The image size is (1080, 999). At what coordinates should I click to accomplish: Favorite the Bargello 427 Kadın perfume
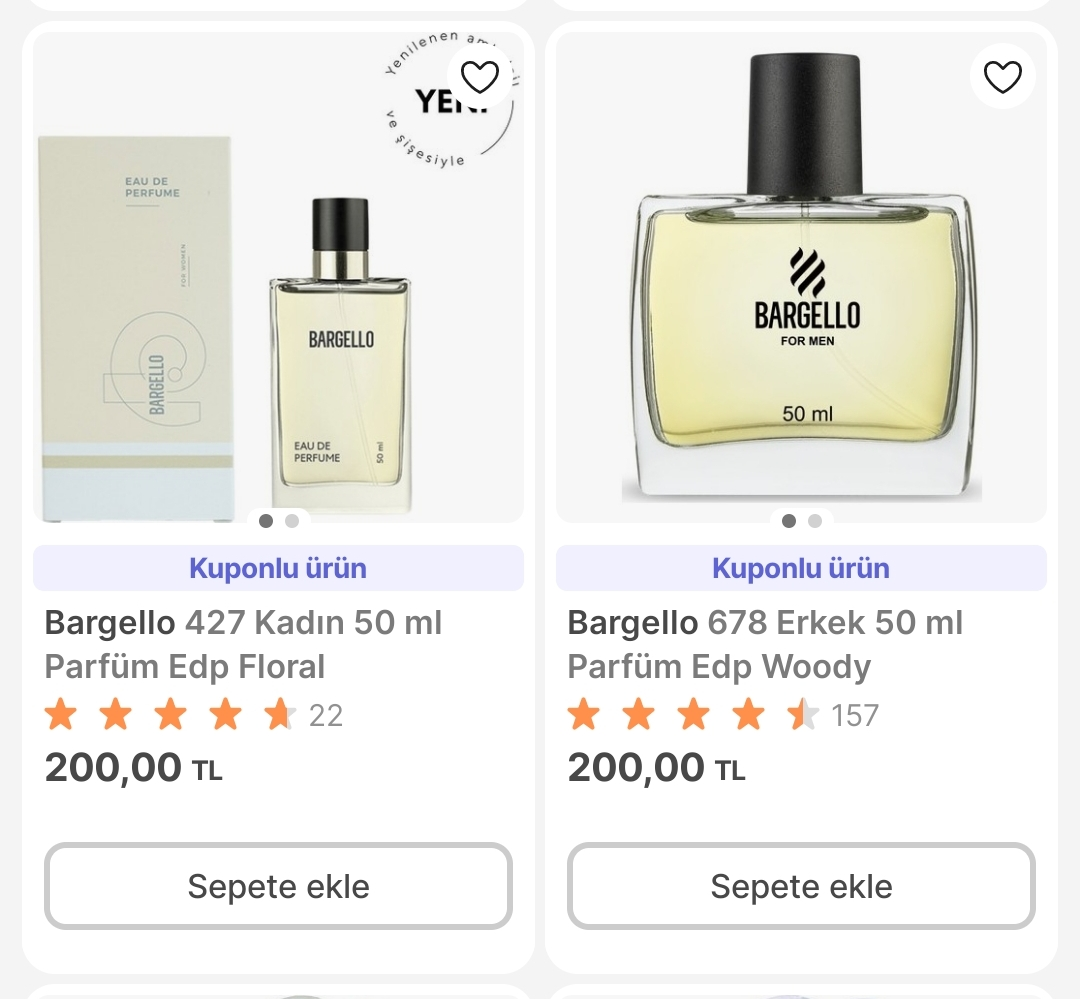(480, 76)
